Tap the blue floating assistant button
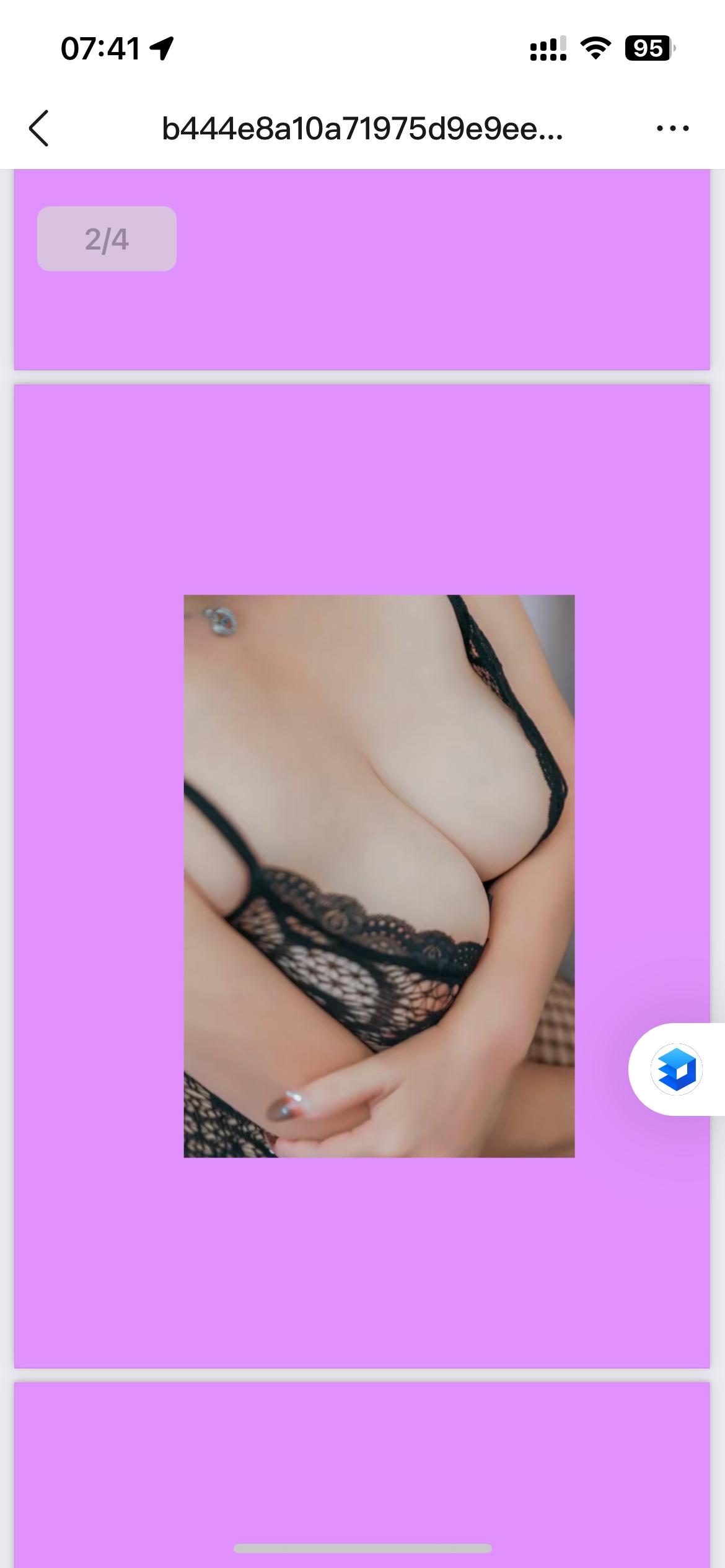This screenshot has width=725, height=1568. tap(676, 1069)
